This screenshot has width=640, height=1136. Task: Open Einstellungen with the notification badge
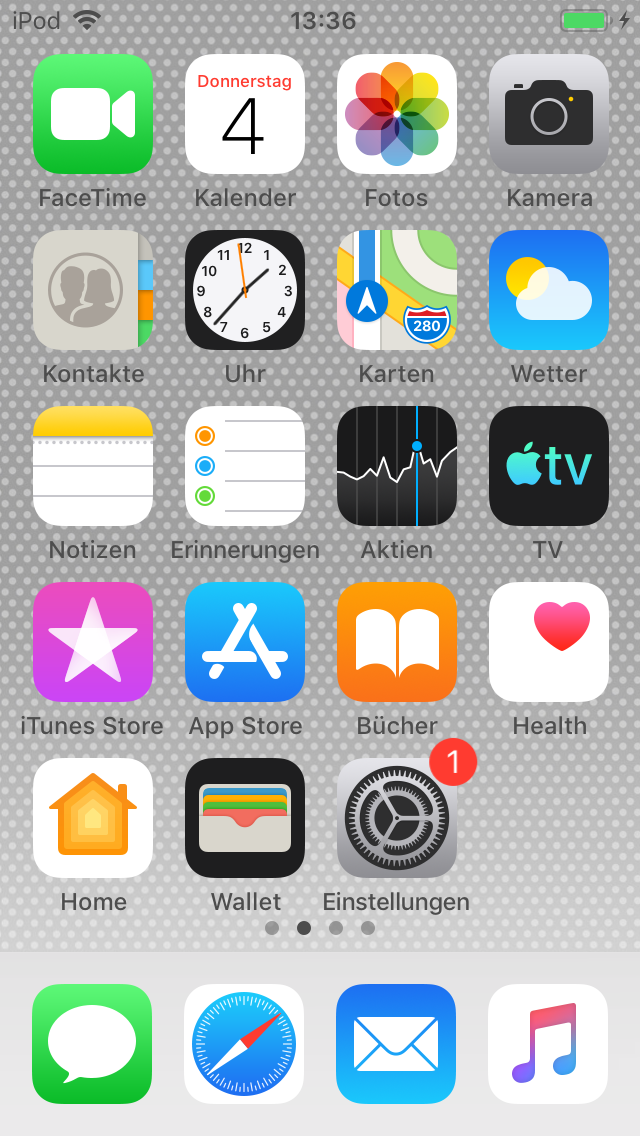(397, 818)
